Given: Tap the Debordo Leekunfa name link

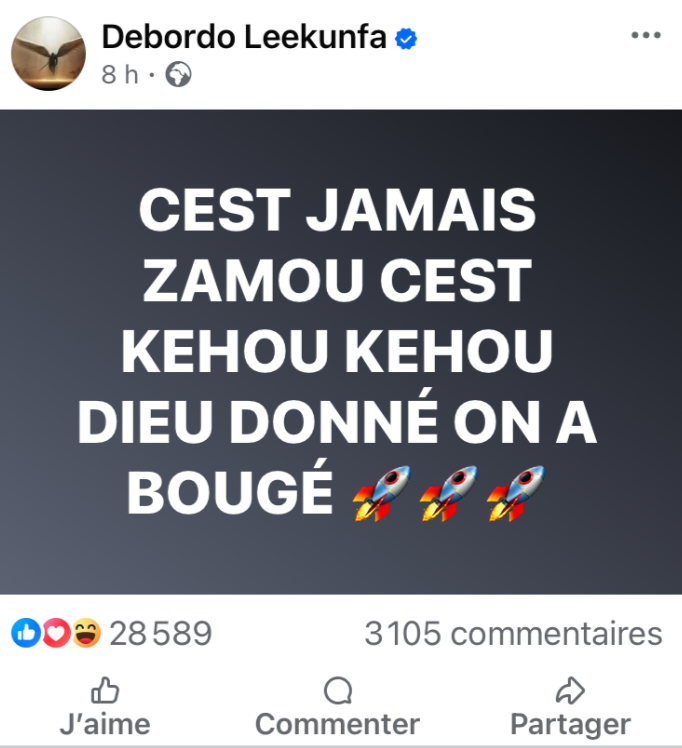Looking at the screenshot, I should coord(244,37).
